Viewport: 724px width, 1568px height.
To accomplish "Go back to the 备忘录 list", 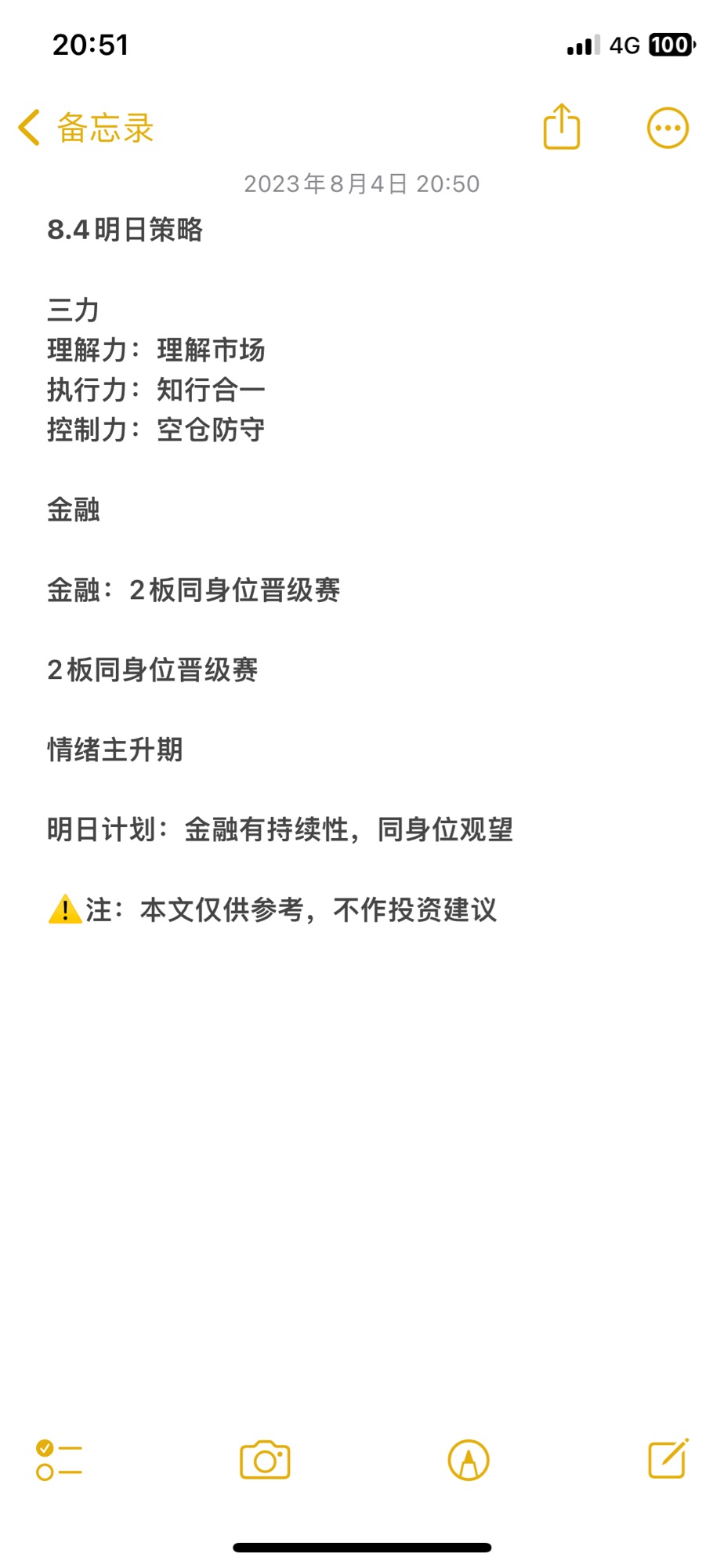I will 86,128.
